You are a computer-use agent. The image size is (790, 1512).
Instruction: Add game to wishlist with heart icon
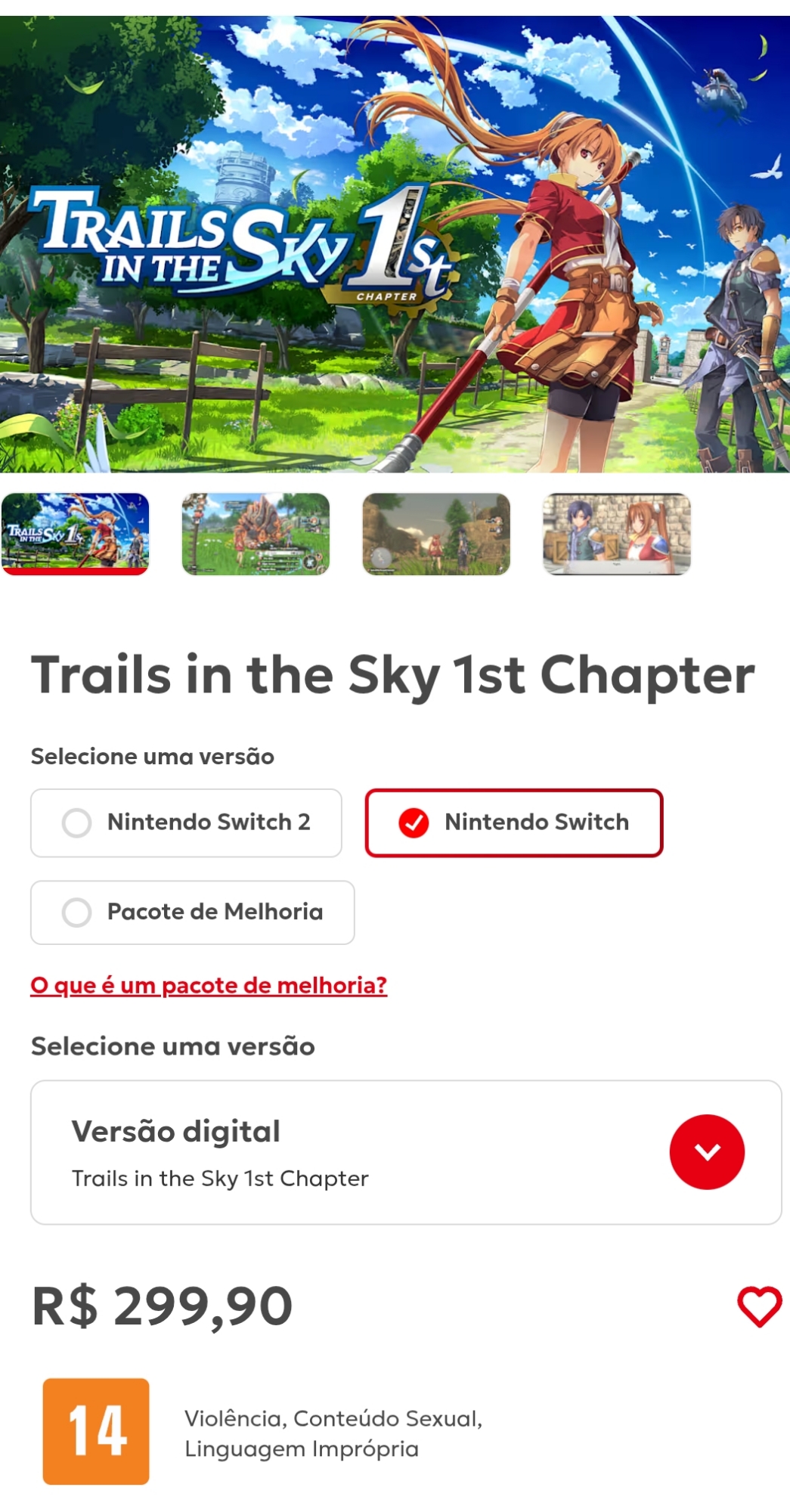tap(759, 1306)
